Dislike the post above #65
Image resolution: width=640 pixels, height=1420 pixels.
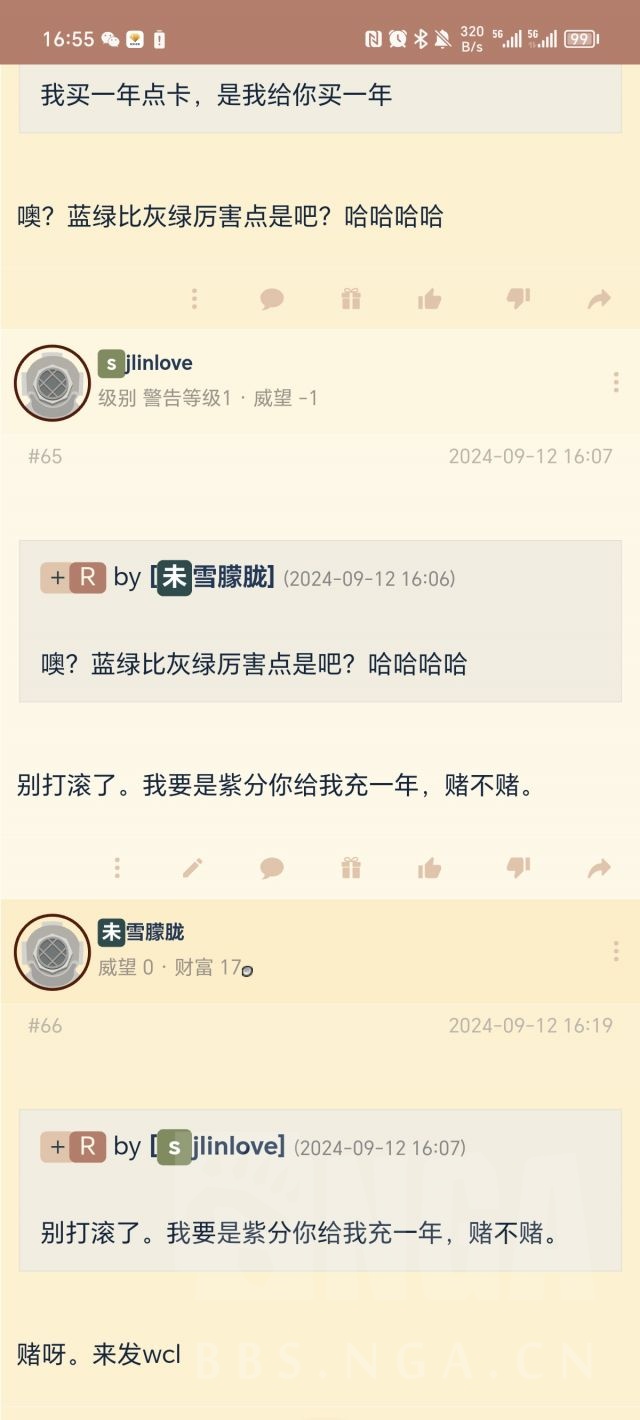click(x=518, y=298)
